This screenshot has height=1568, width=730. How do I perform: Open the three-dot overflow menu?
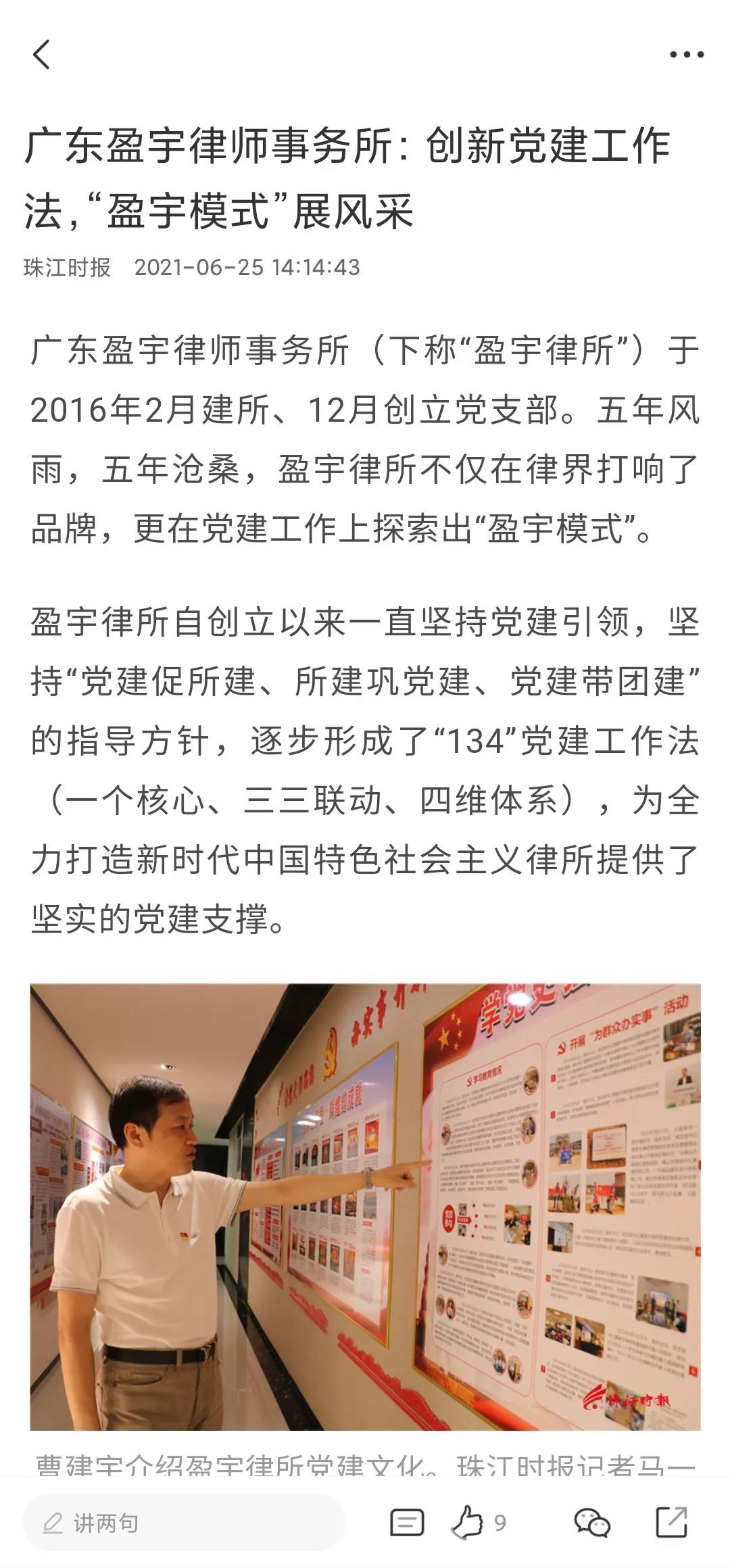[687, 55]
